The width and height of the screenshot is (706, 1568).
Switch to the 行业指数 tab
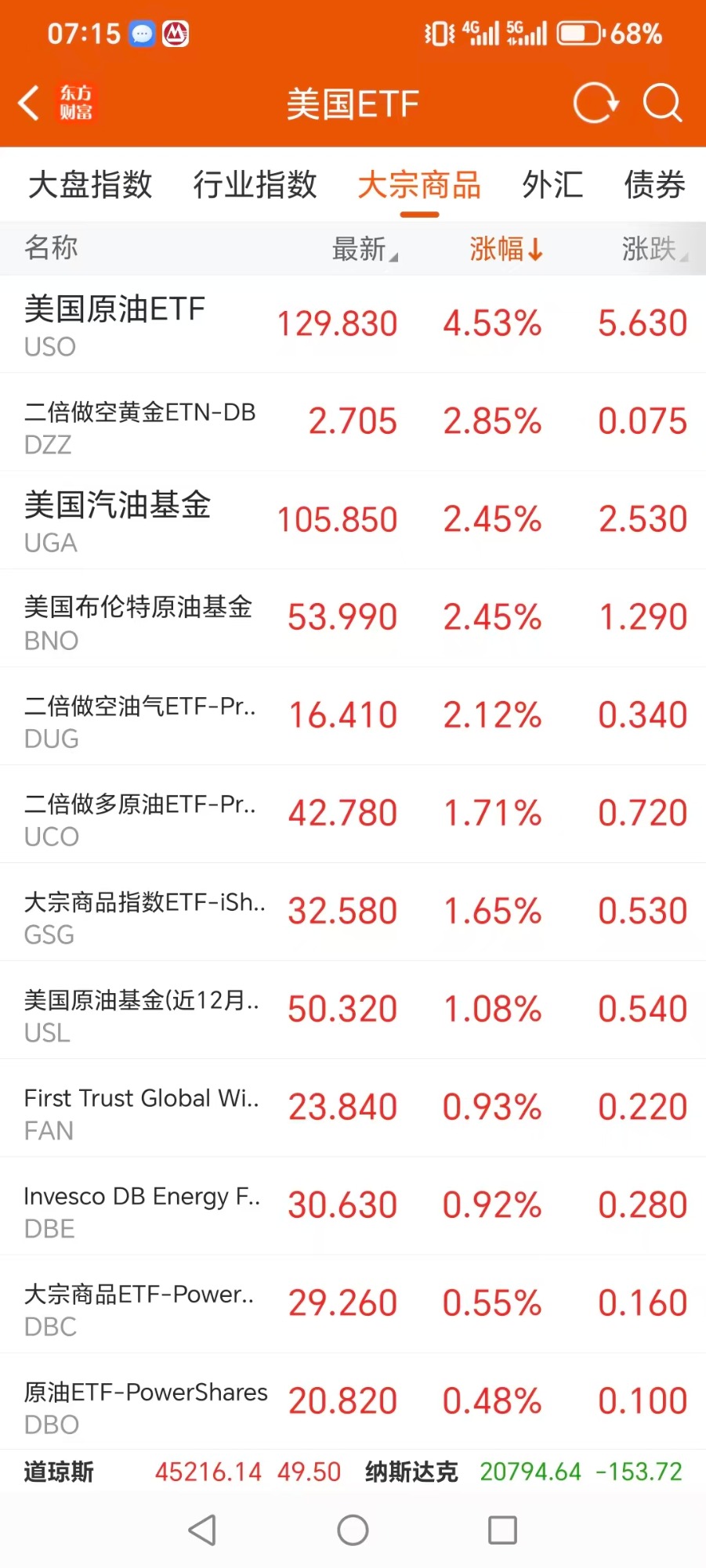point(255,186)
